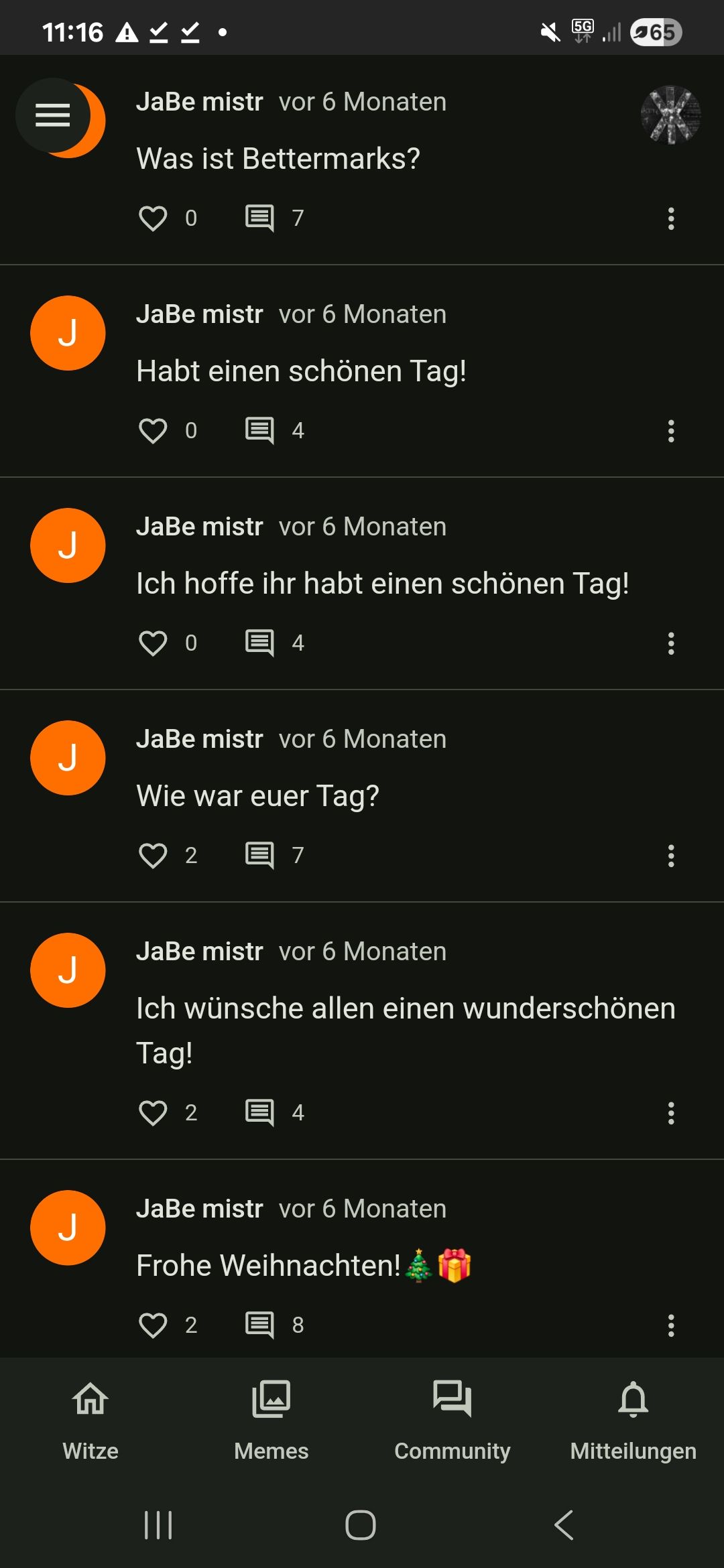Image resolution: width=724 pixels, height=1568 pixels.
Task: Open more options for "Was ist Bettermarks?"
Action: 670,218
